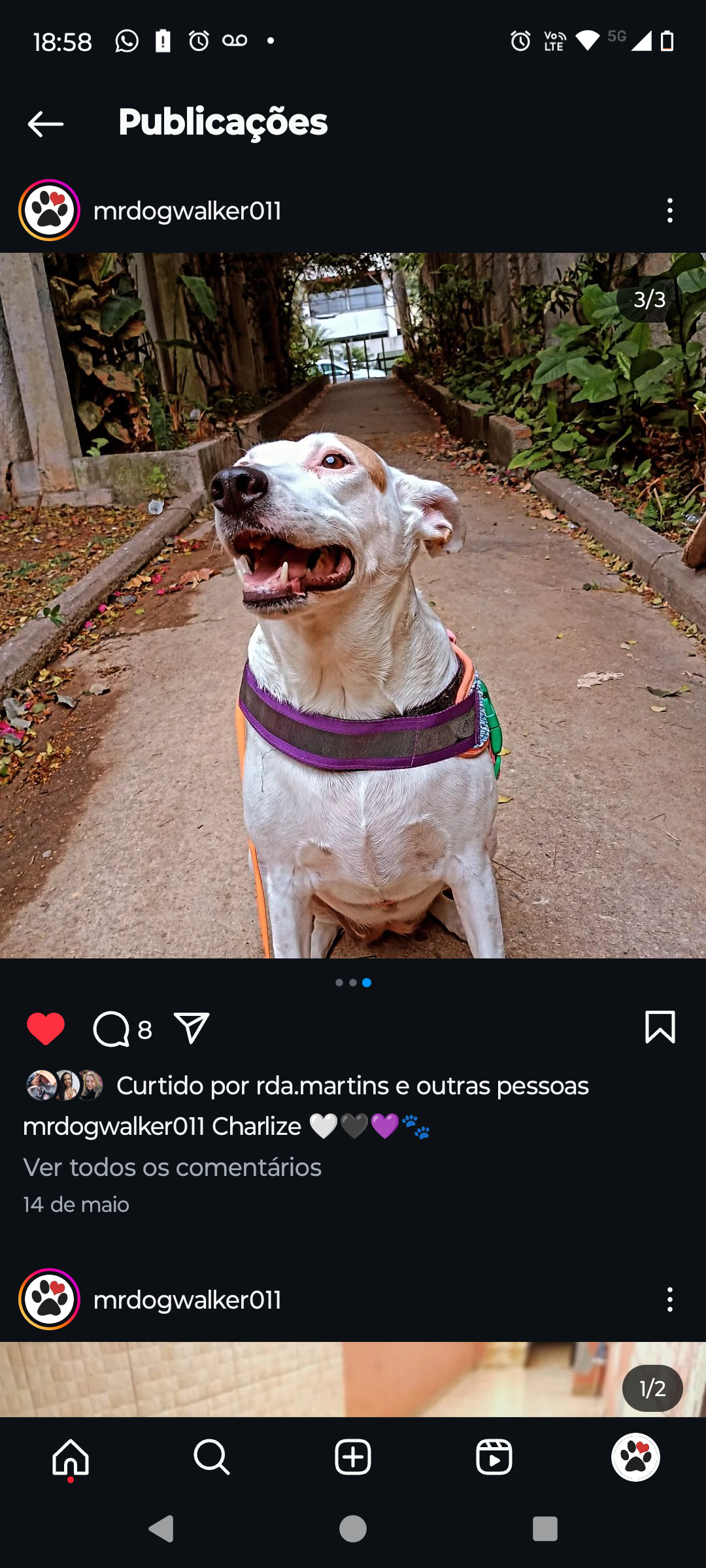Switch to the Reels tab
Screen dimensions: 706x1568
(494, 1457)
